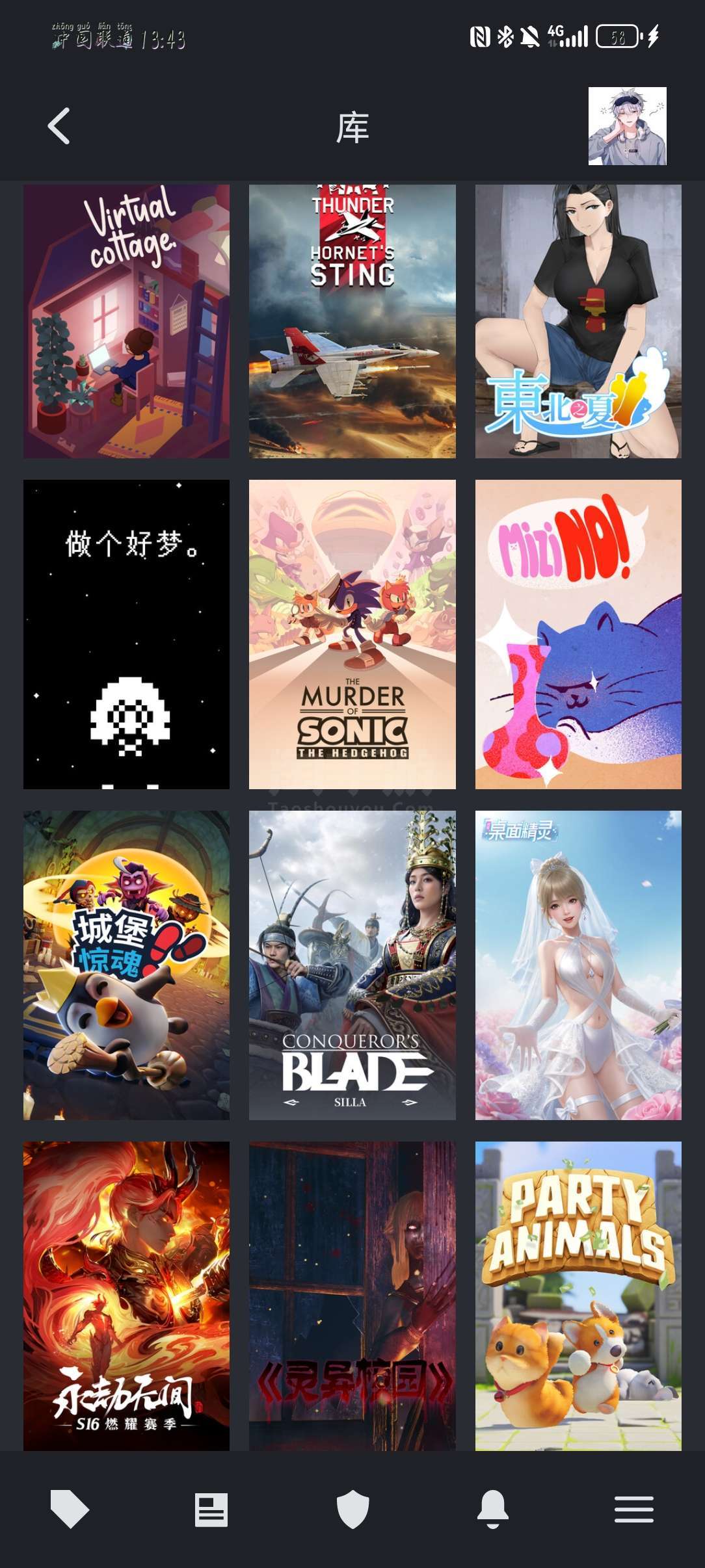Open the 永劫无间 game tile
This screenshot has height=1568, width=705.
click(x=126, y=1296)
